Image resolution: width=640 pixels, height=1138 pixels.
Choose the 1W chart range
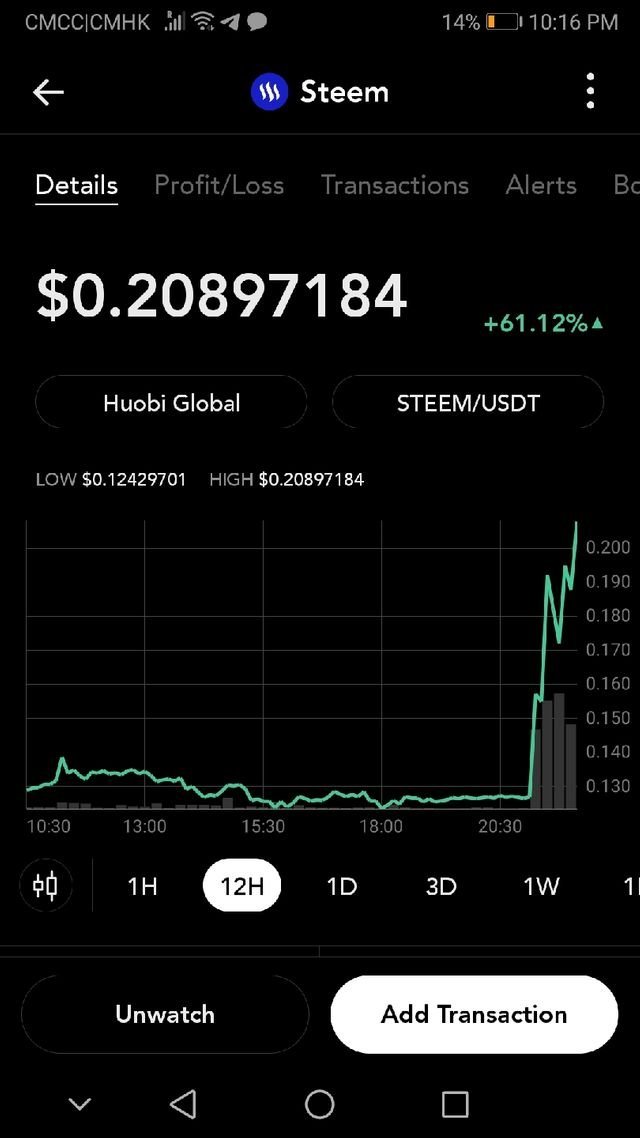click(x=541, y=886)
